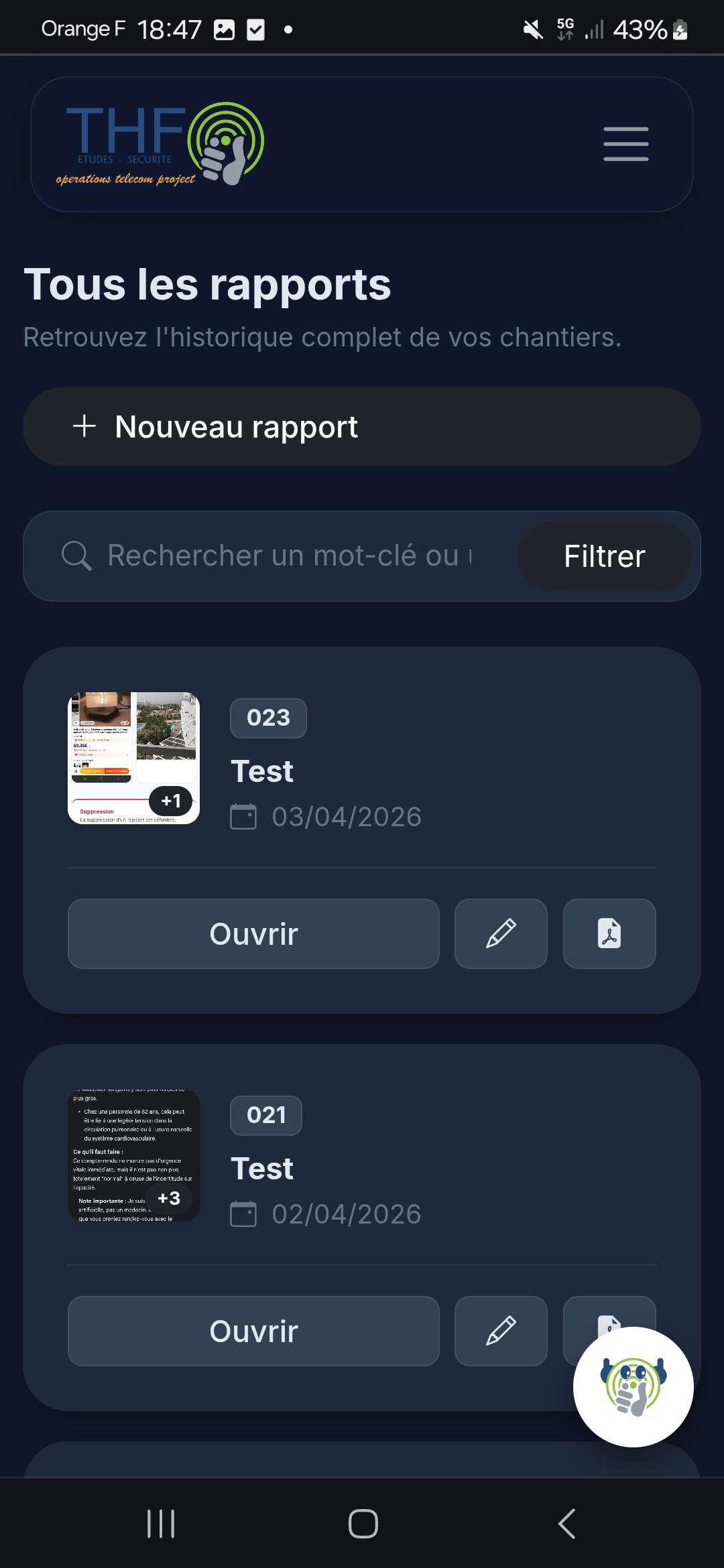The height and width of the screenshot is (1568, 724).
Task: Open the Filtrer options
Action: pyautogui.click(x=603, y=556)
